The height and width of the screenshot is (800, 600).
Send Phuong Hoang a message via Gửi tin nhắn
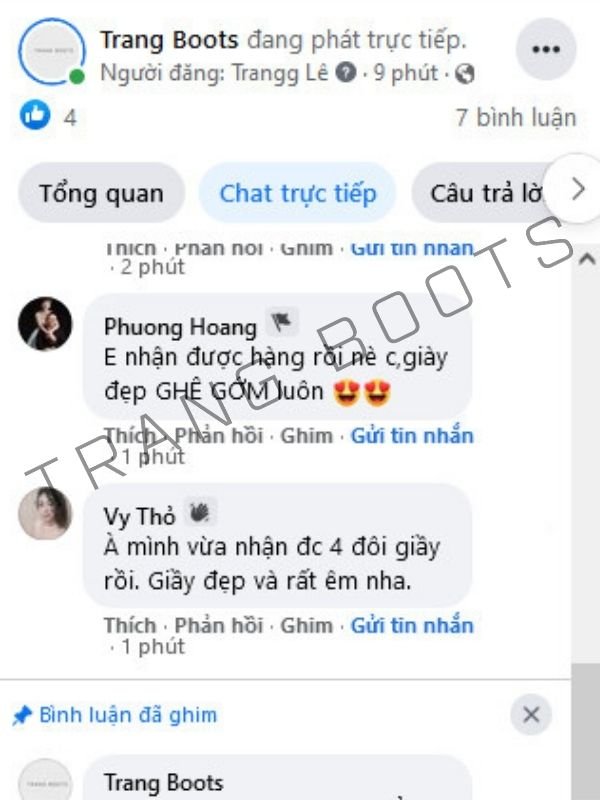412,436
